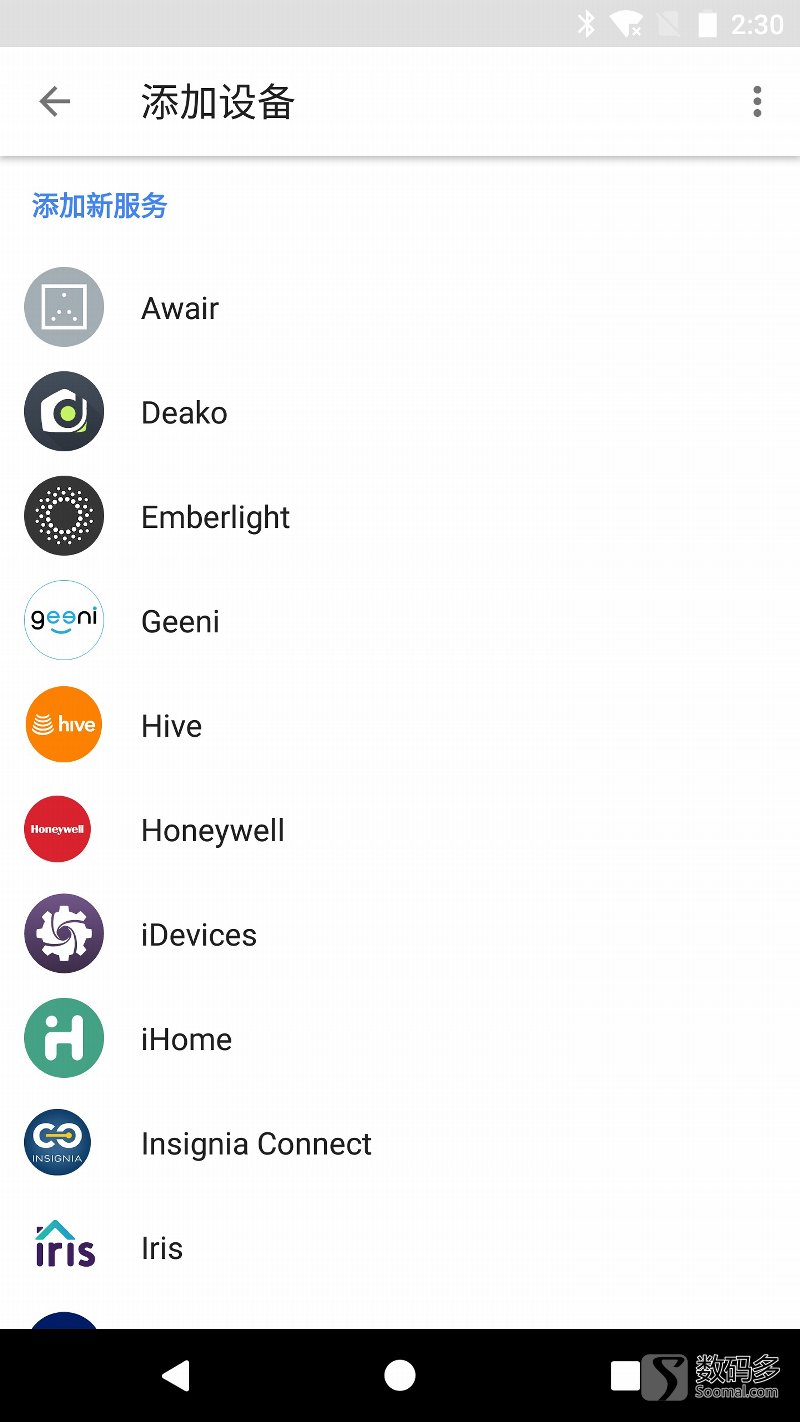The image size is (800, 1422).
Task: Select the Awair service icon
Action: [63, 307]
